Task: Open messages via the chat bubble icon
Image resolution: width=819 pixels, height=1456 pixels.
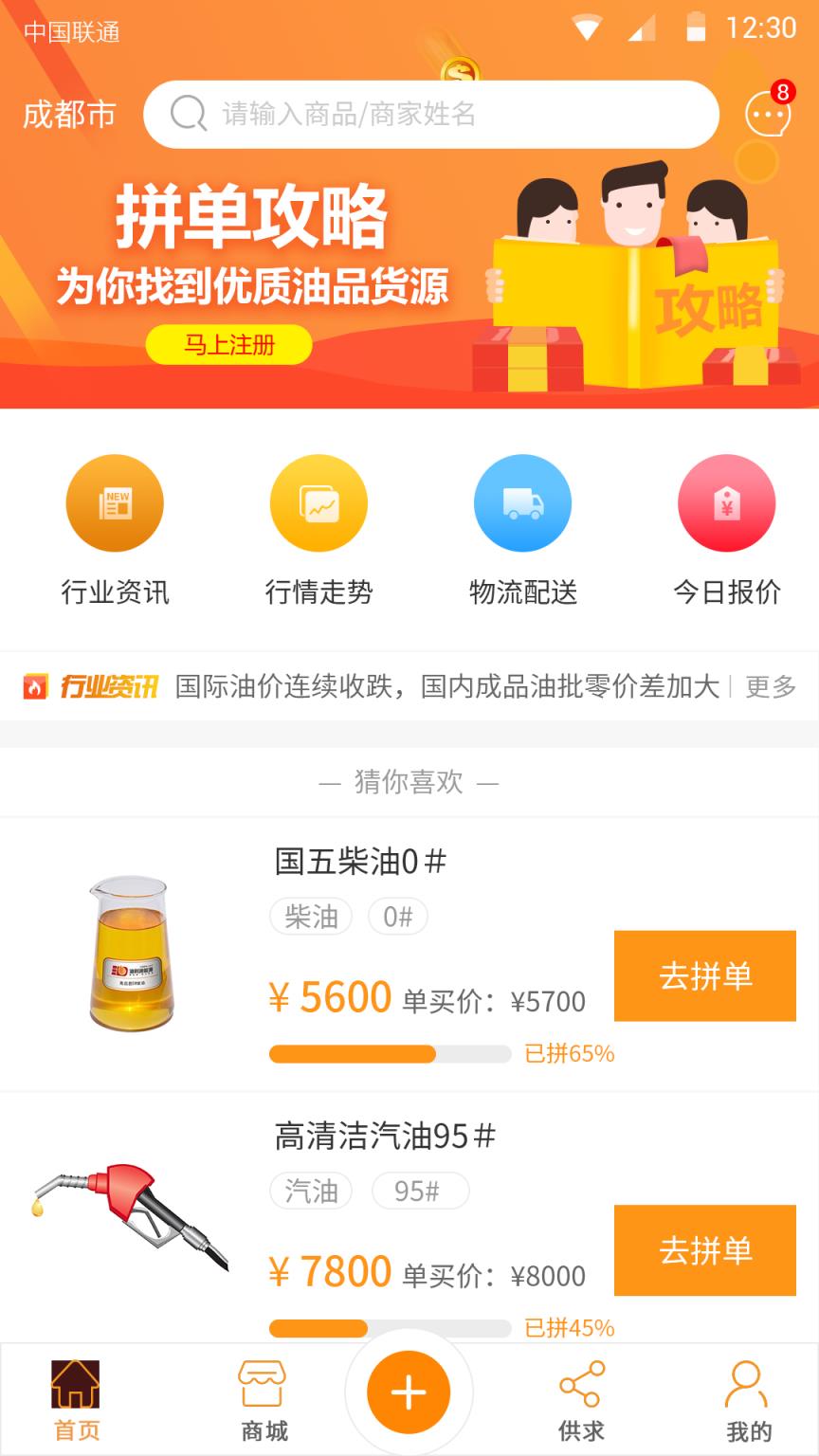Action: 766,112
